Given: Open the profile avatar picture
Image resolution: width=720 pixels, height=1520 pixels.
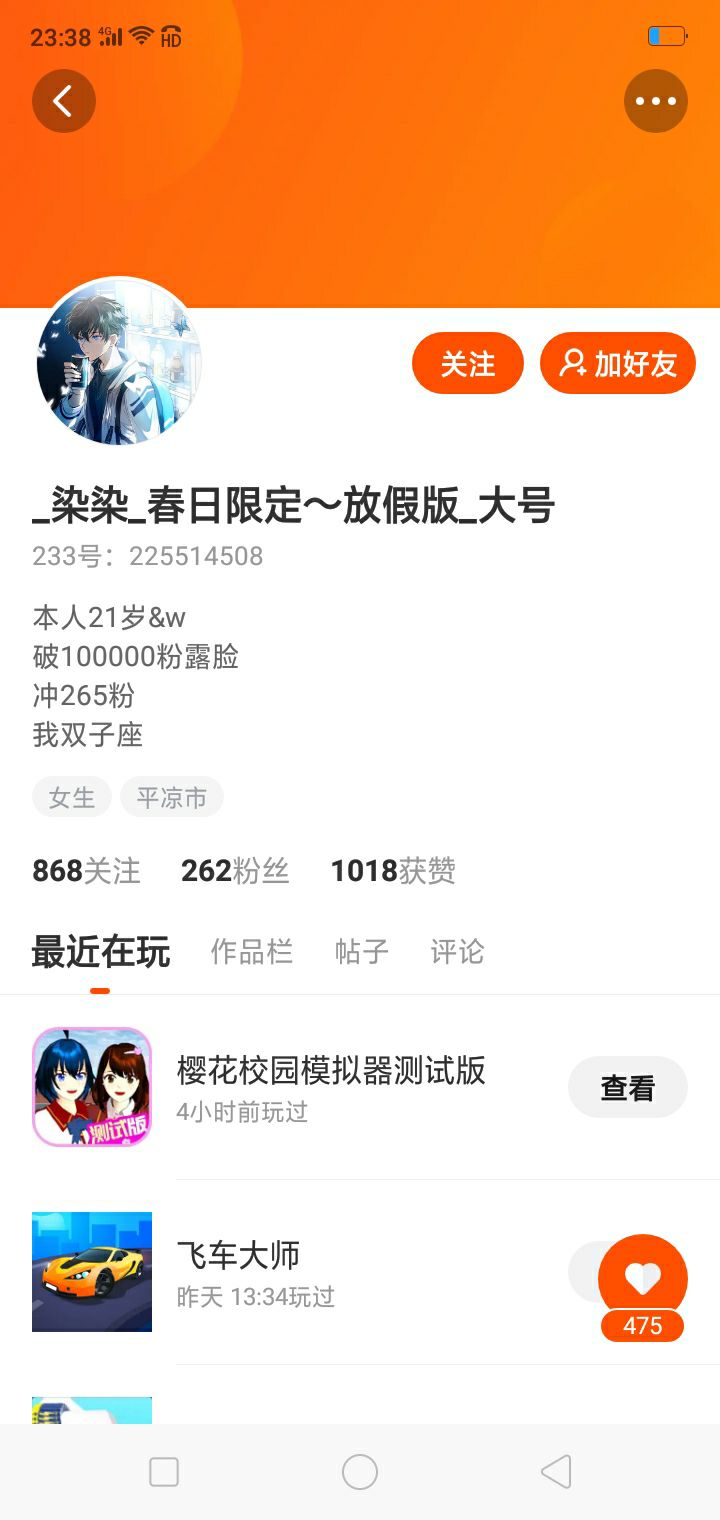Looking at the screenshot, I should [119, 362].
